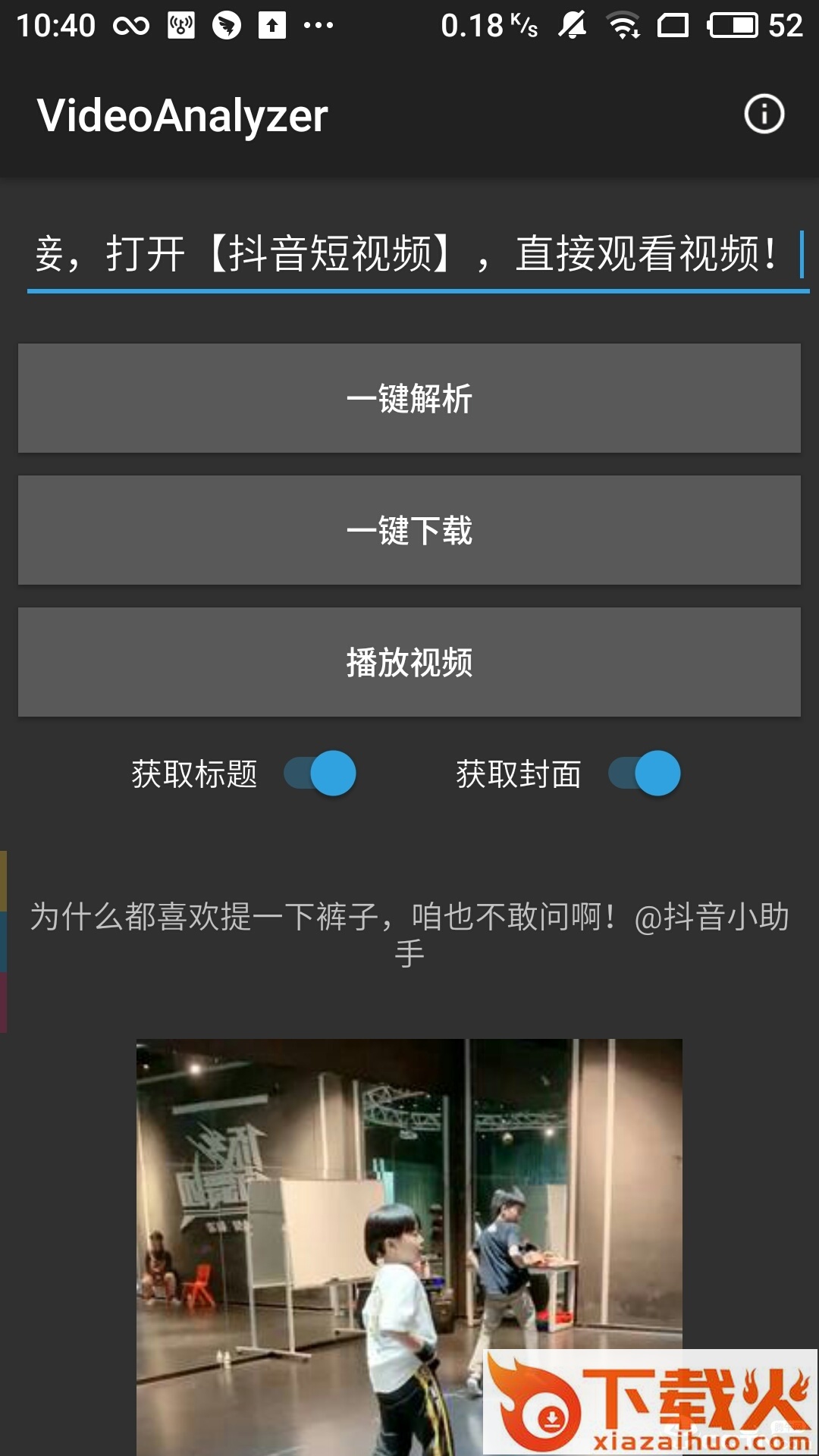Turn off the 获取标题 switch
The image size is (819, 1456).
click(320, 773)
